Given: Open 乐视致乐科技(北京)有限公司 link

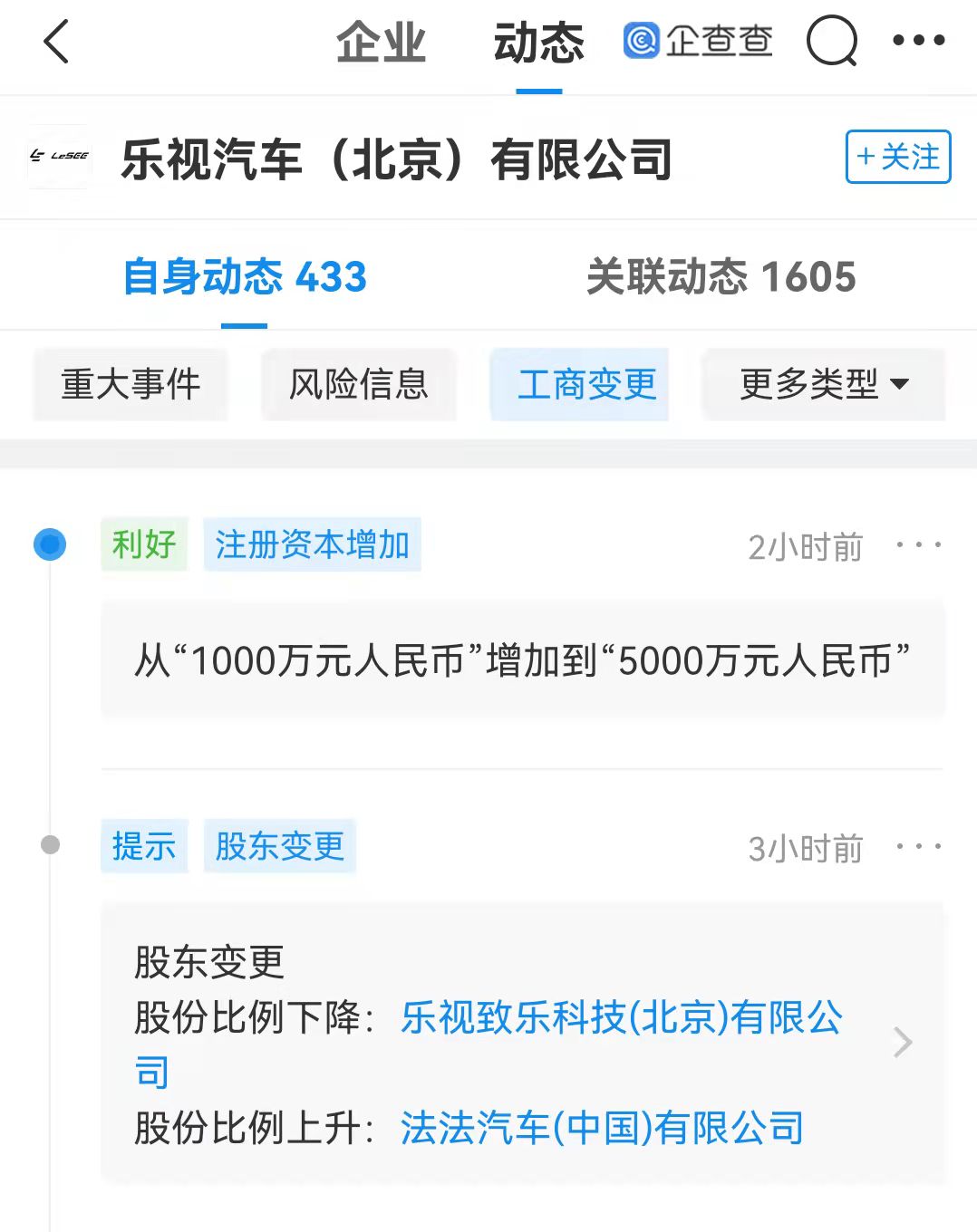Looking at the screenshot, I should 623,1018.
